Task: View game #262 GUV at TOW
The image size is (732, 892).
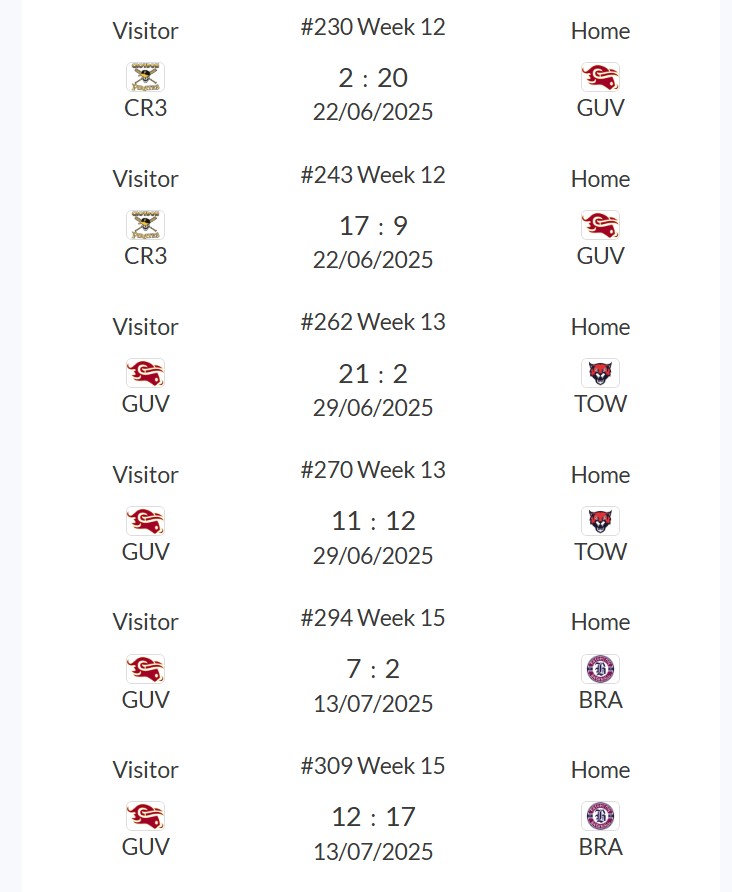Action: click(x=372, y=374)
